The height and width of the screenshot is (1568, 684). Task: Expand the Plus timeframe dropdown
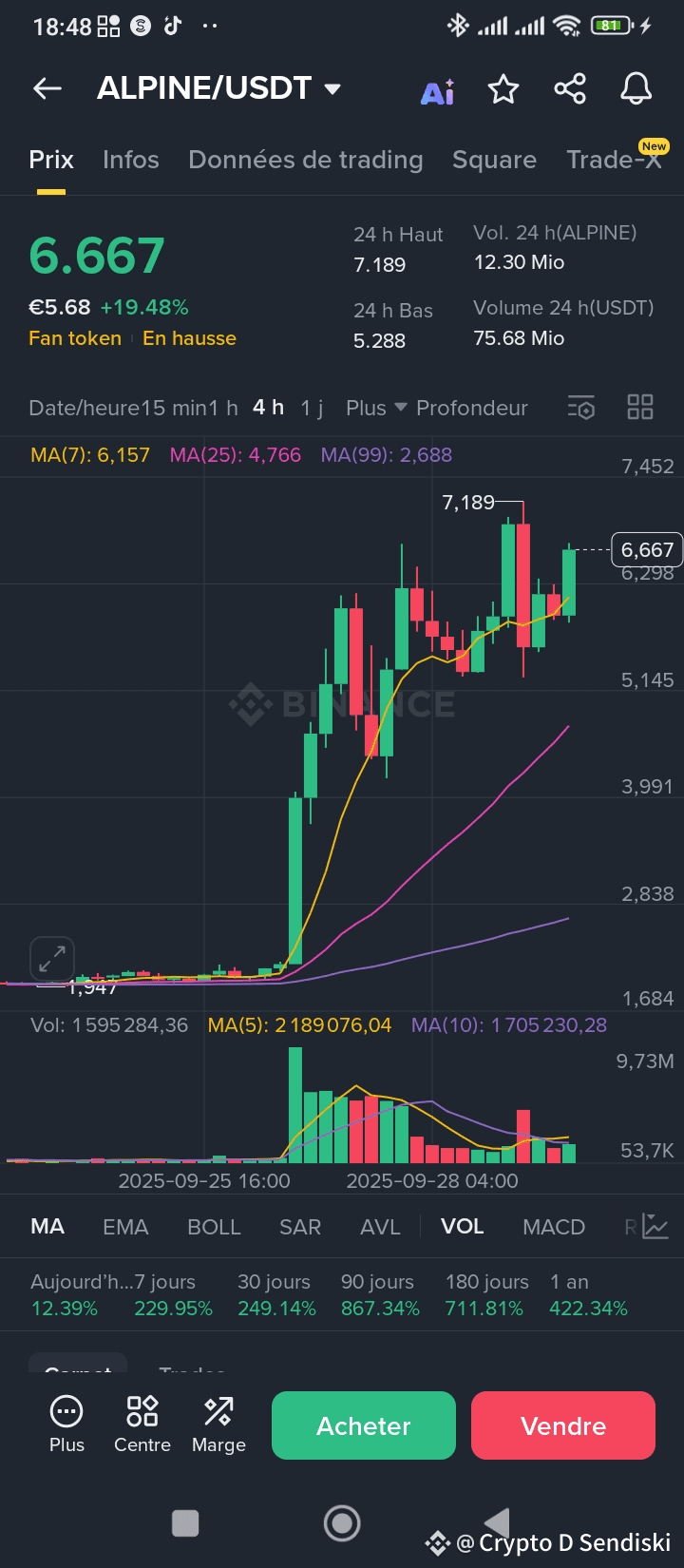point(375,408)
